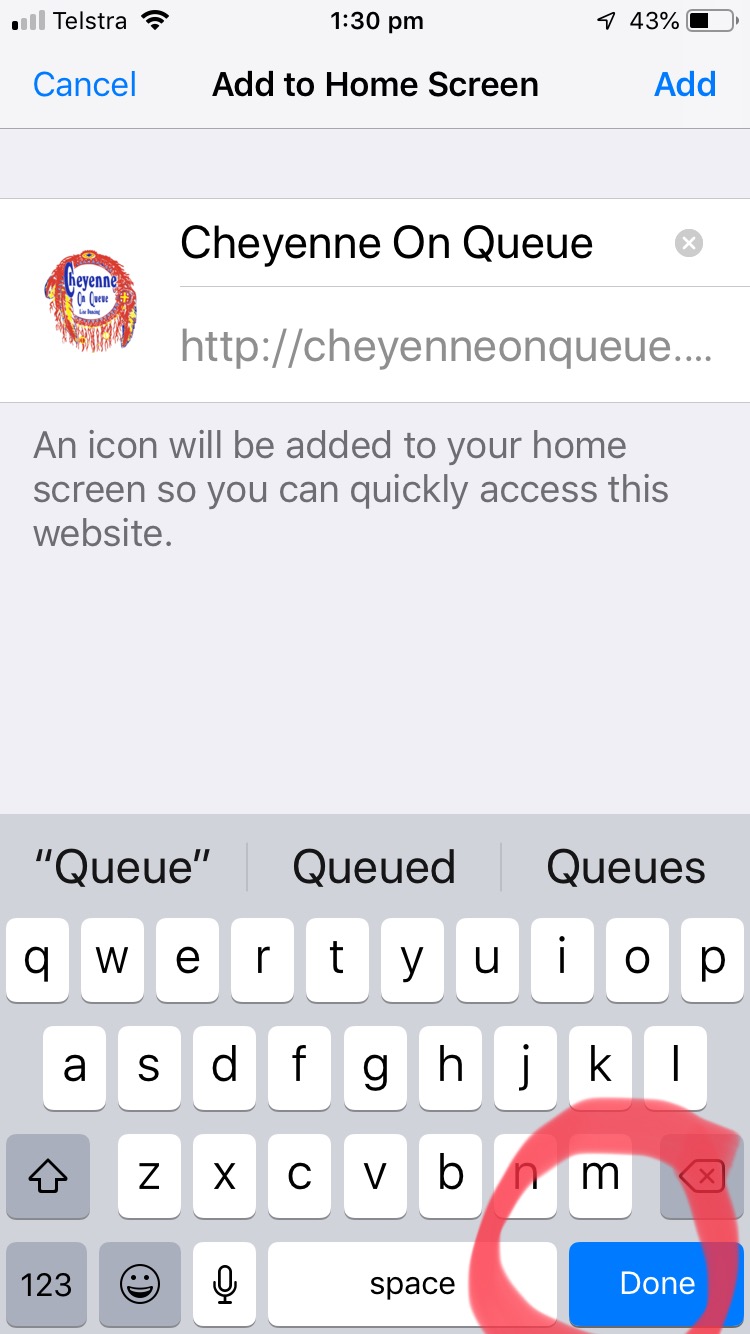
Task: Enable the shift key
Action: 47,1176
